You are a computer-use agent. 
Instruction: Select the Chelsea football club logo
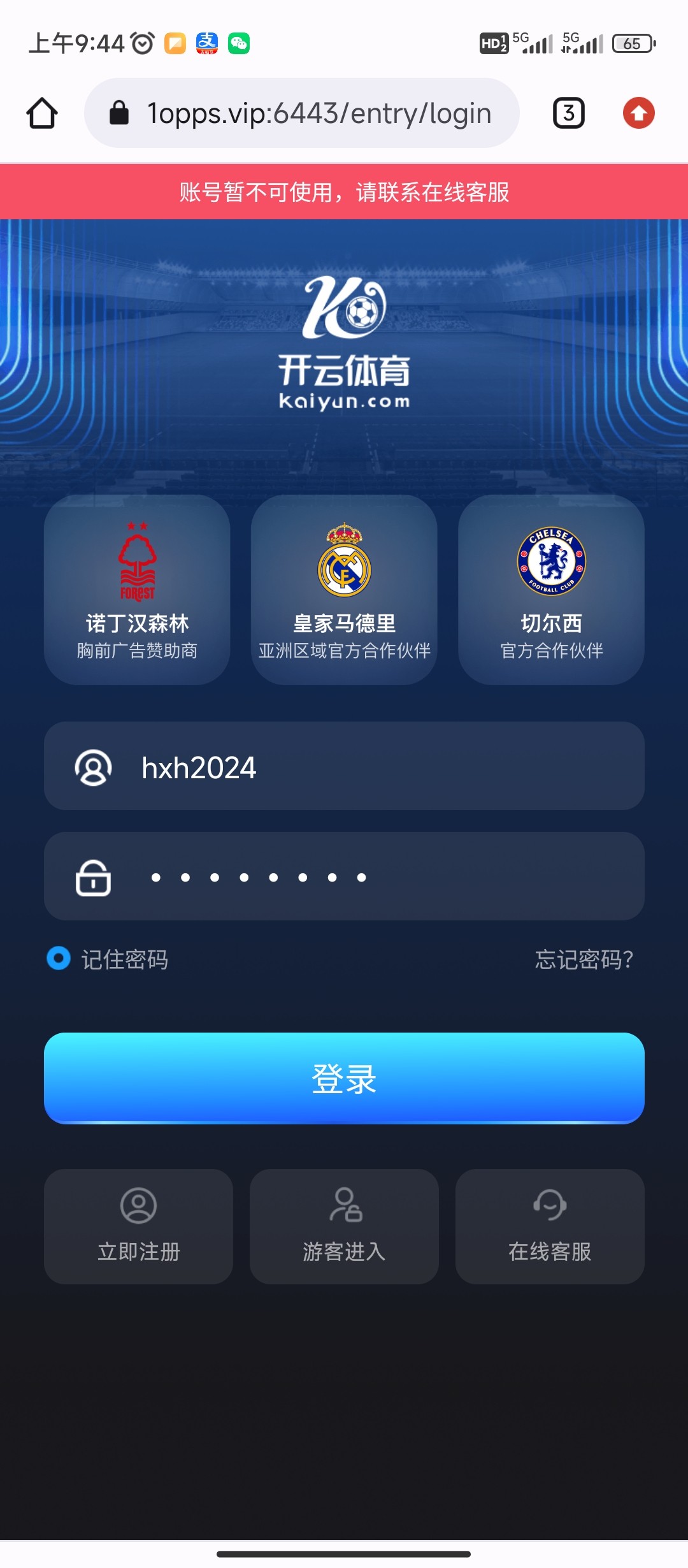(550, 561)
